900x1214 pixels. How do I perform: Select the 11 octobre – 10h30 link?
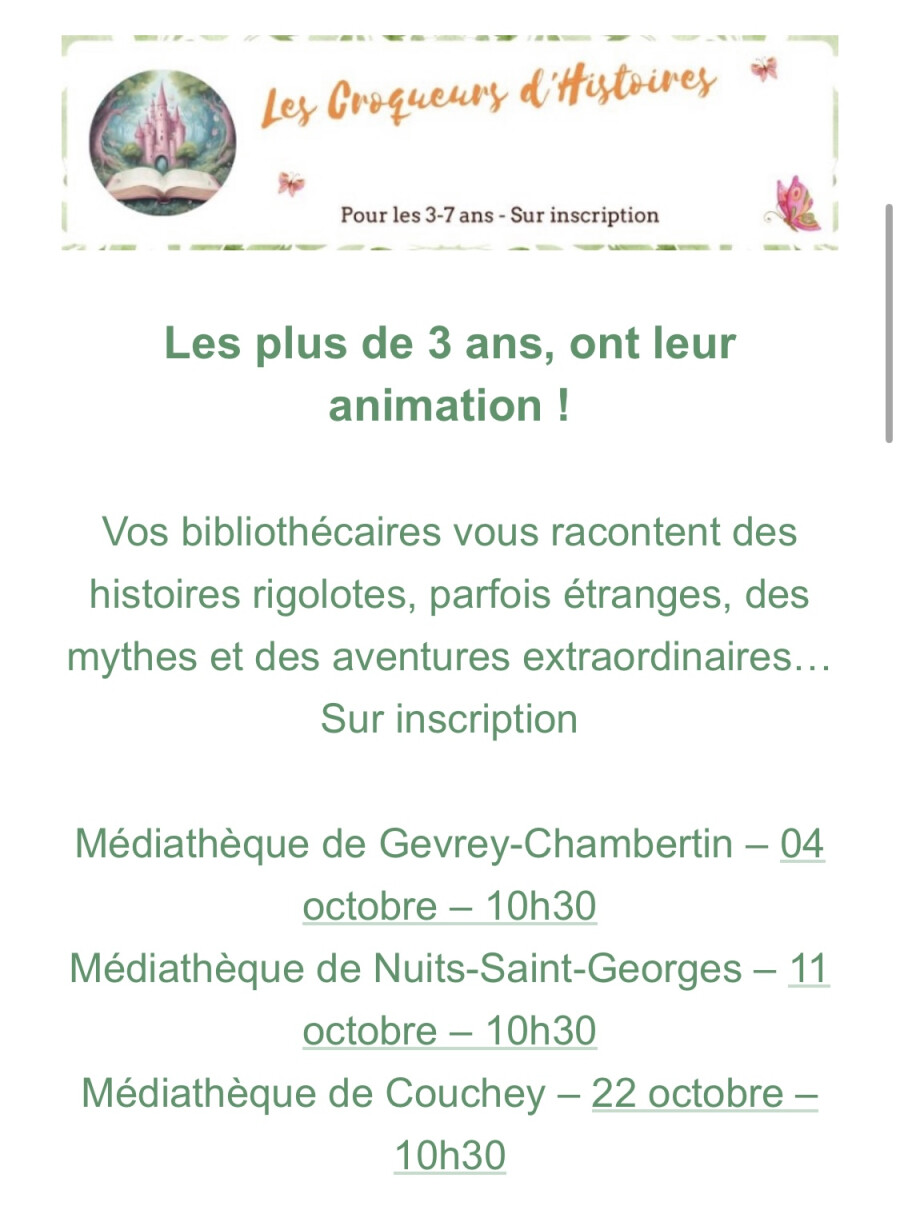tap(449, 1031)
